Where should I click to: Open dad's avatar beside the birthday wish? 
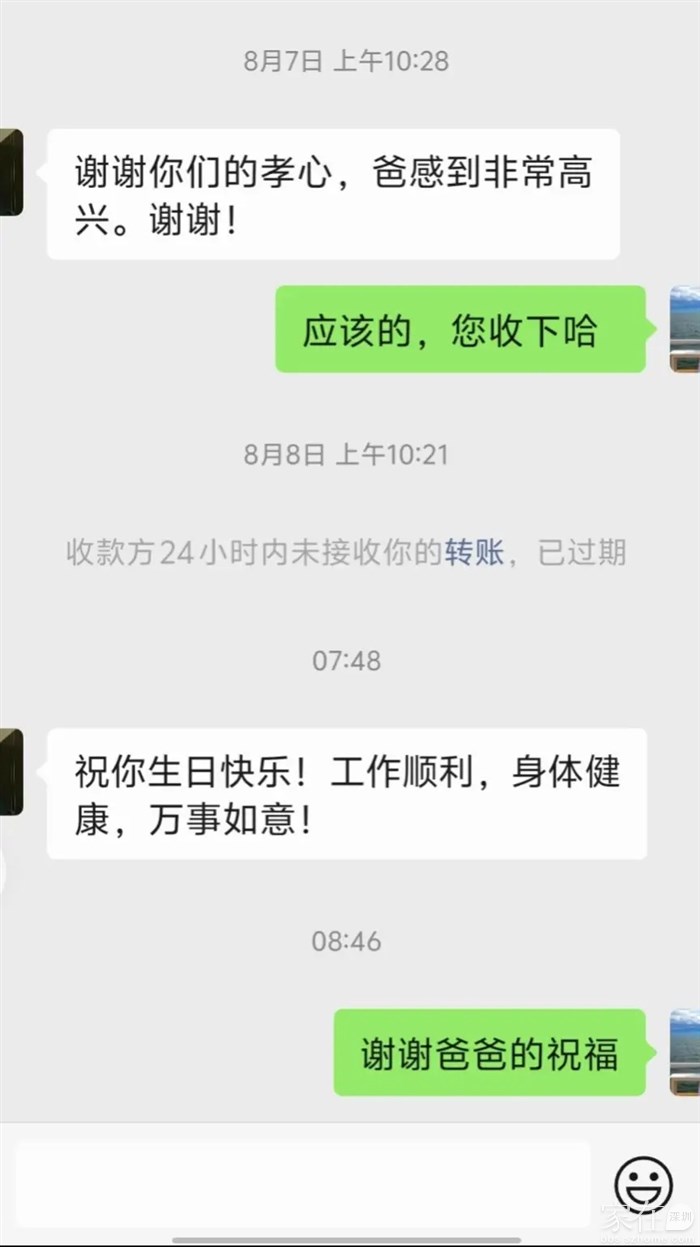point(11,772)
